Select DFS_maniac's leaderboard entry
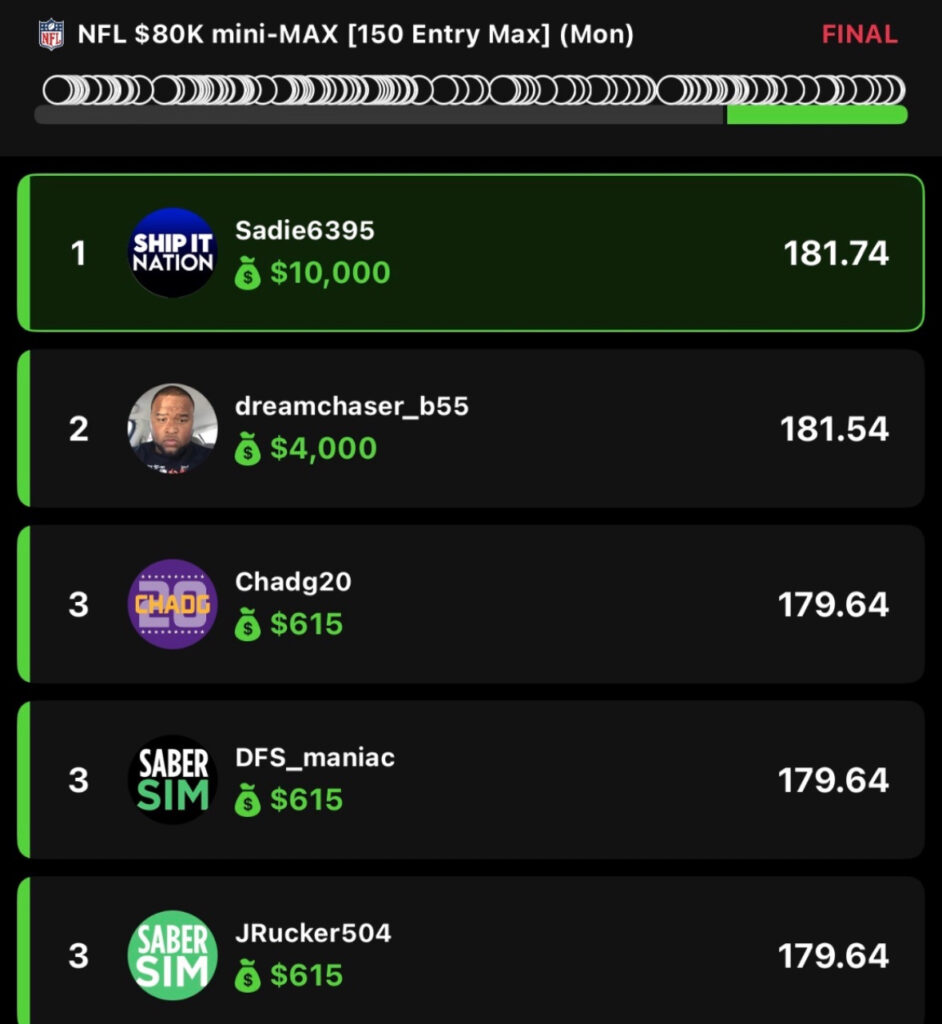The image size is (942, 1024). 470,780
